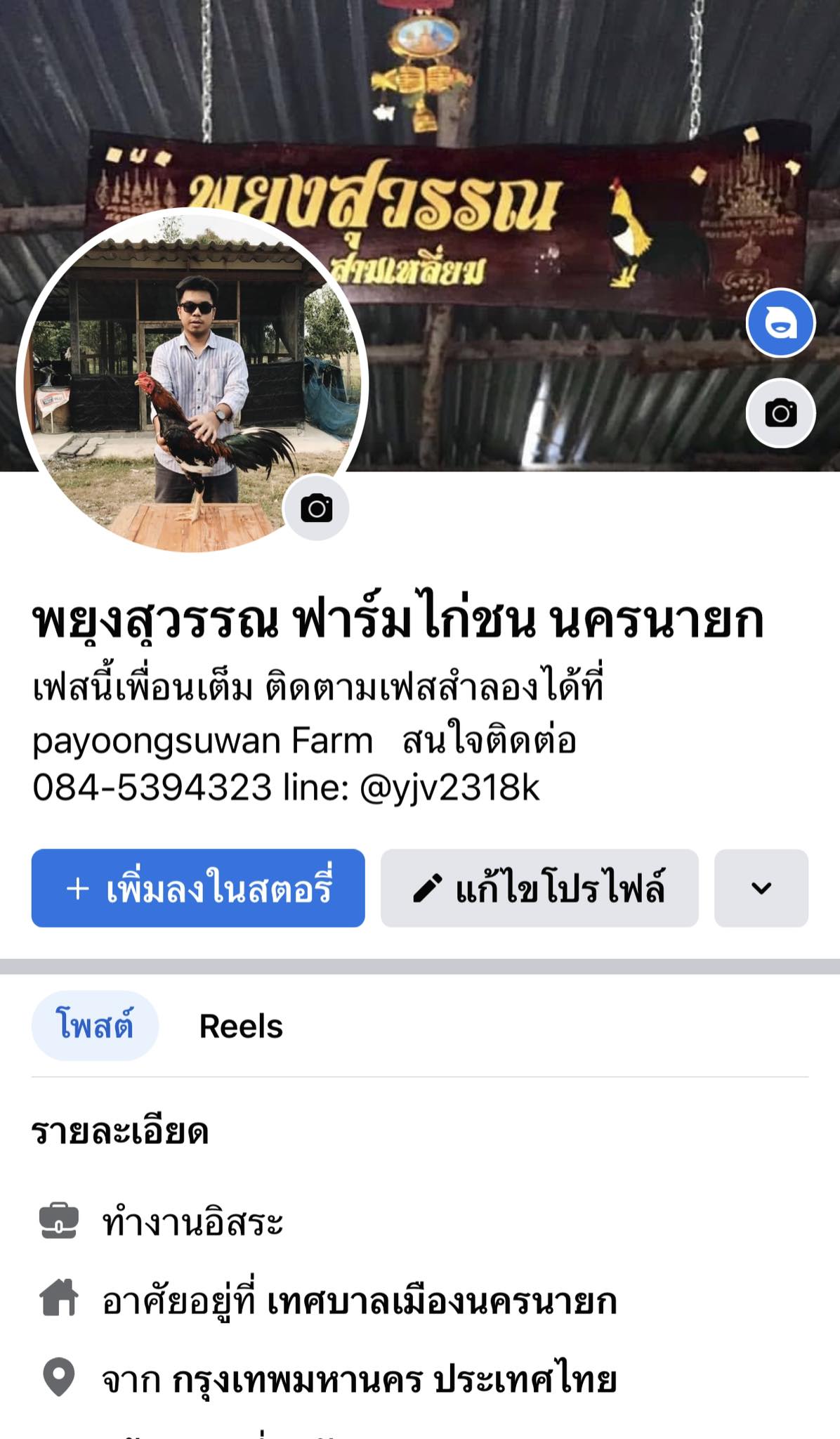The height and width of the screenshot is (1439, 840).
Task: Open the ทำงานอิสระ work detail
Action: (192, 1223)
